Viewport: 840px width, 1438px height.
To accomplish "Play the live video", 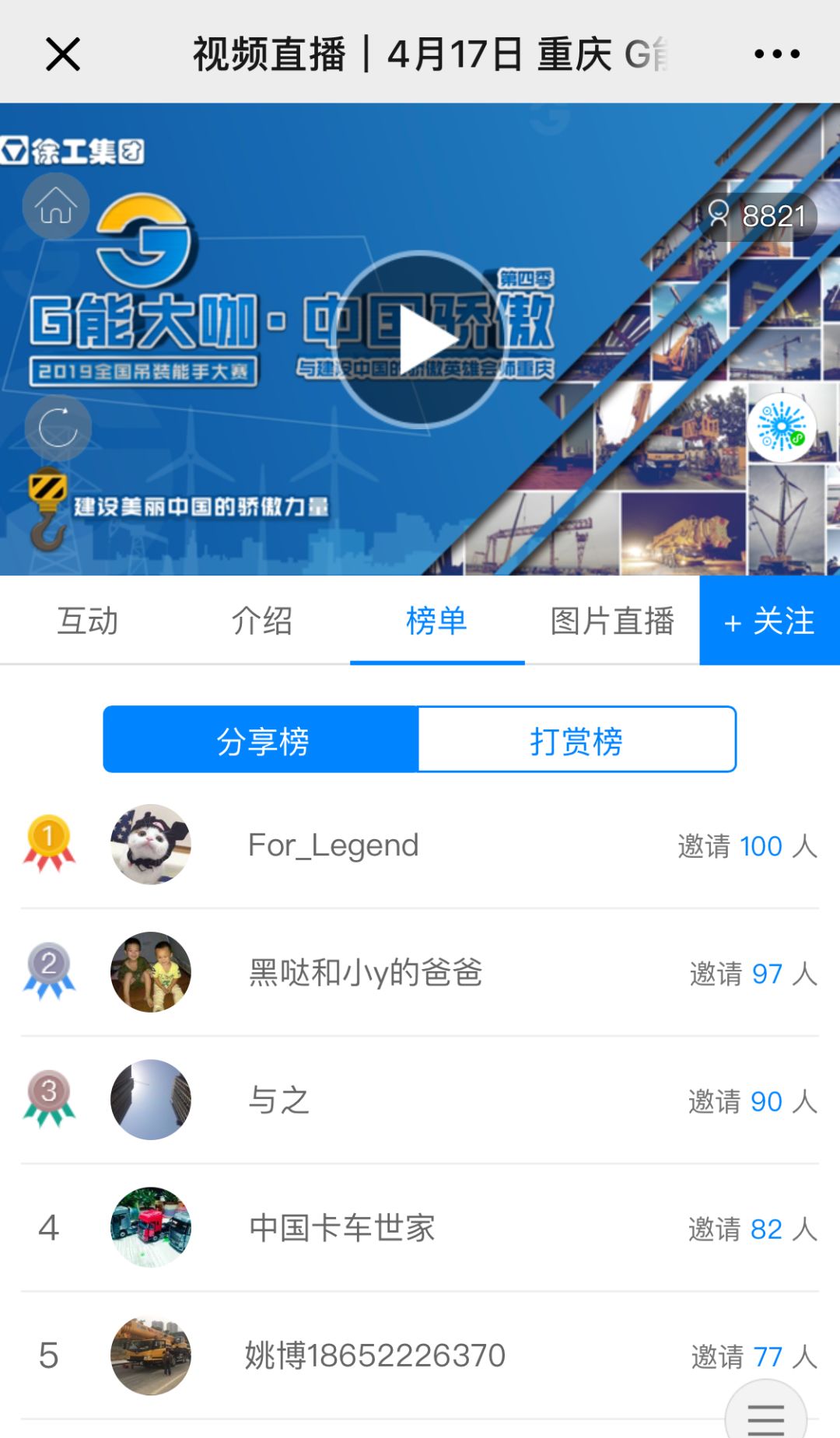I will pos(421,340).
